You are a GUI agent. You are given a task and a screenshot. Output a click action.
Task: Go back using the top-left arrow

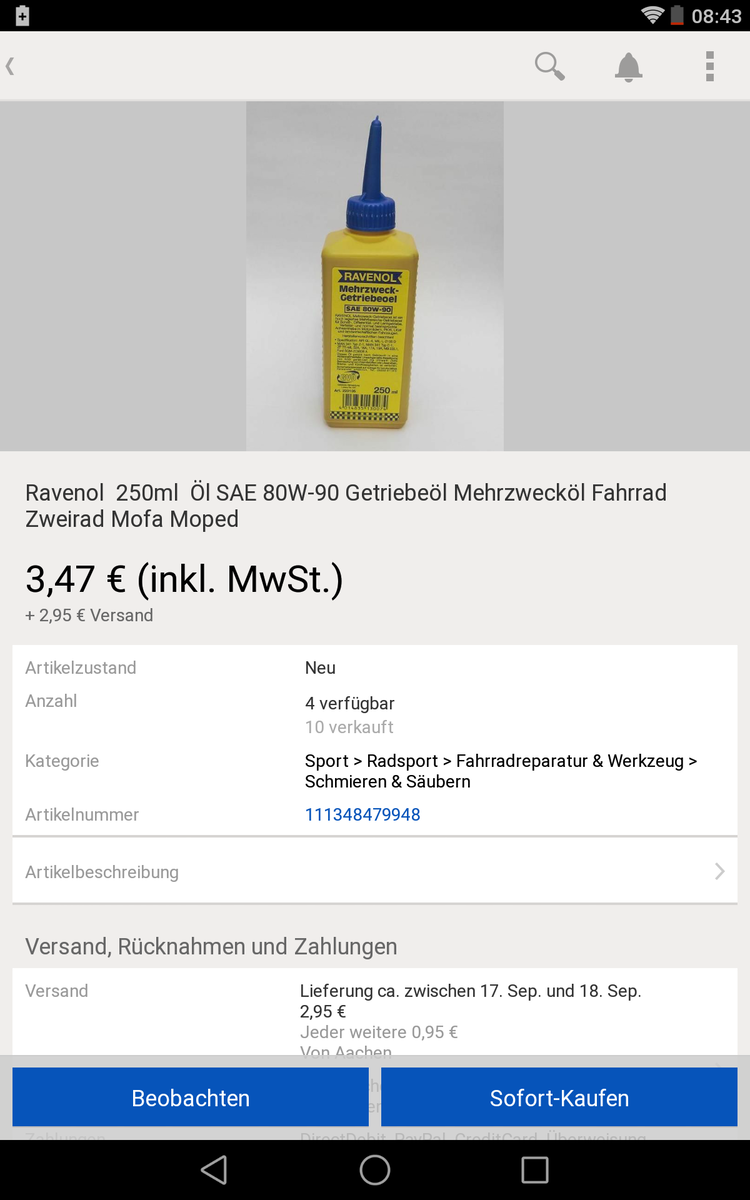[11, 67]
